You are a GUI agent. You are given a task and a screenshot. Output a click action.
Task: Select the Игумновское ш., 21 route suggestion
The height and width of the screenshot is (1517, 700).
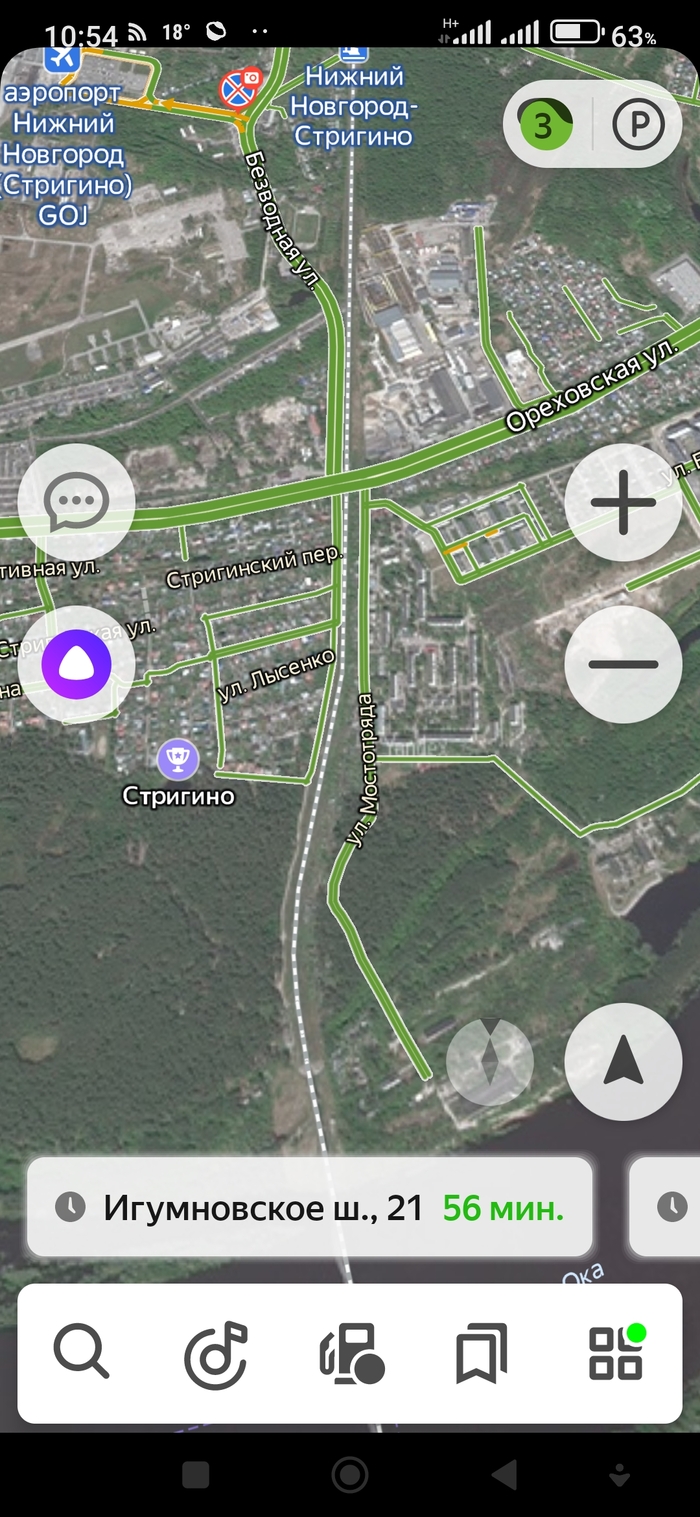click(x=310, y=1207)
